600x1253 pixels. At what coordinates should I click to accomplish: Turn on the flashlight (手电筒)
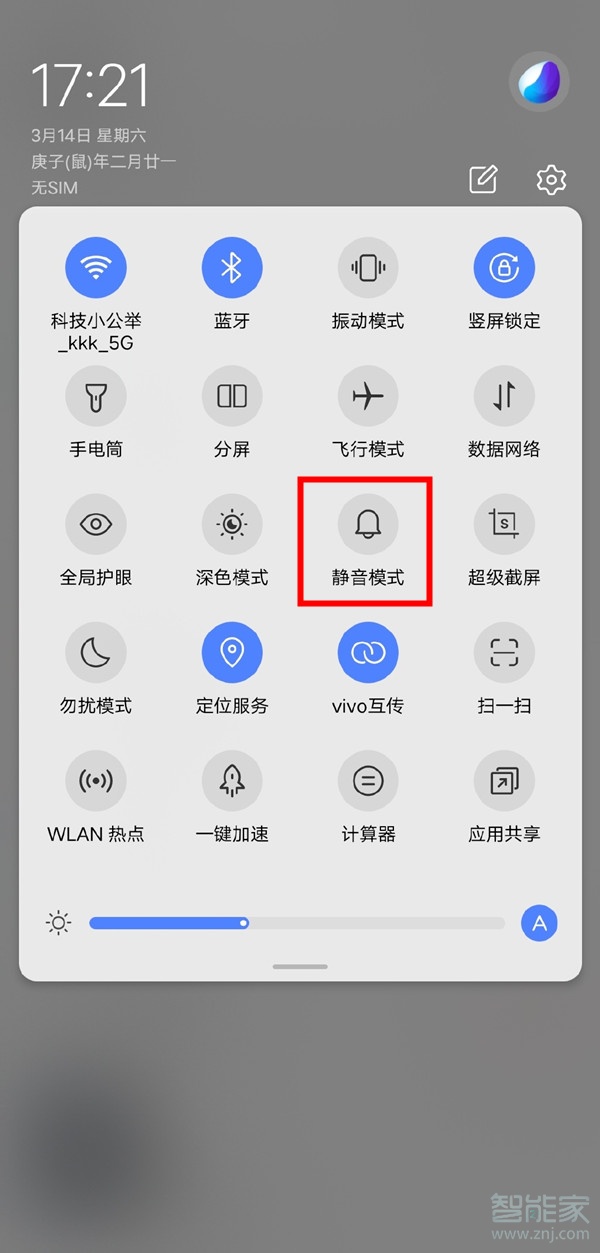pos(96,395)
